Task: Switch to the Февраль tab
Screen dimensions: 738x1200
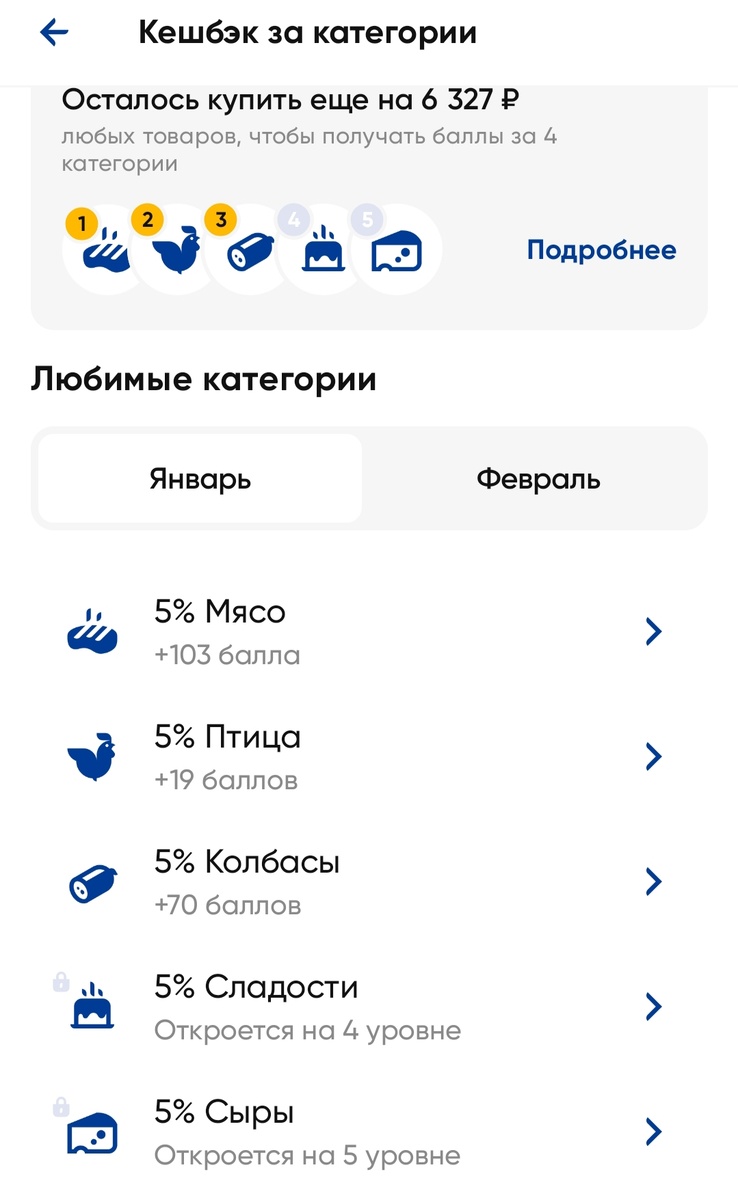Action: [x=539, y=478]
